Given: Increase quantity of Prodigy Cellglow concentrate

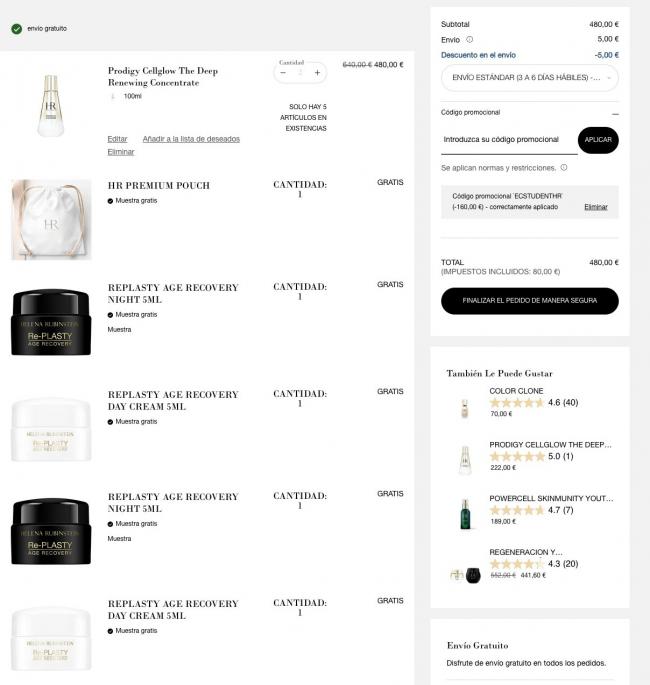Looking at the screenshot, I should pos(317,73).
